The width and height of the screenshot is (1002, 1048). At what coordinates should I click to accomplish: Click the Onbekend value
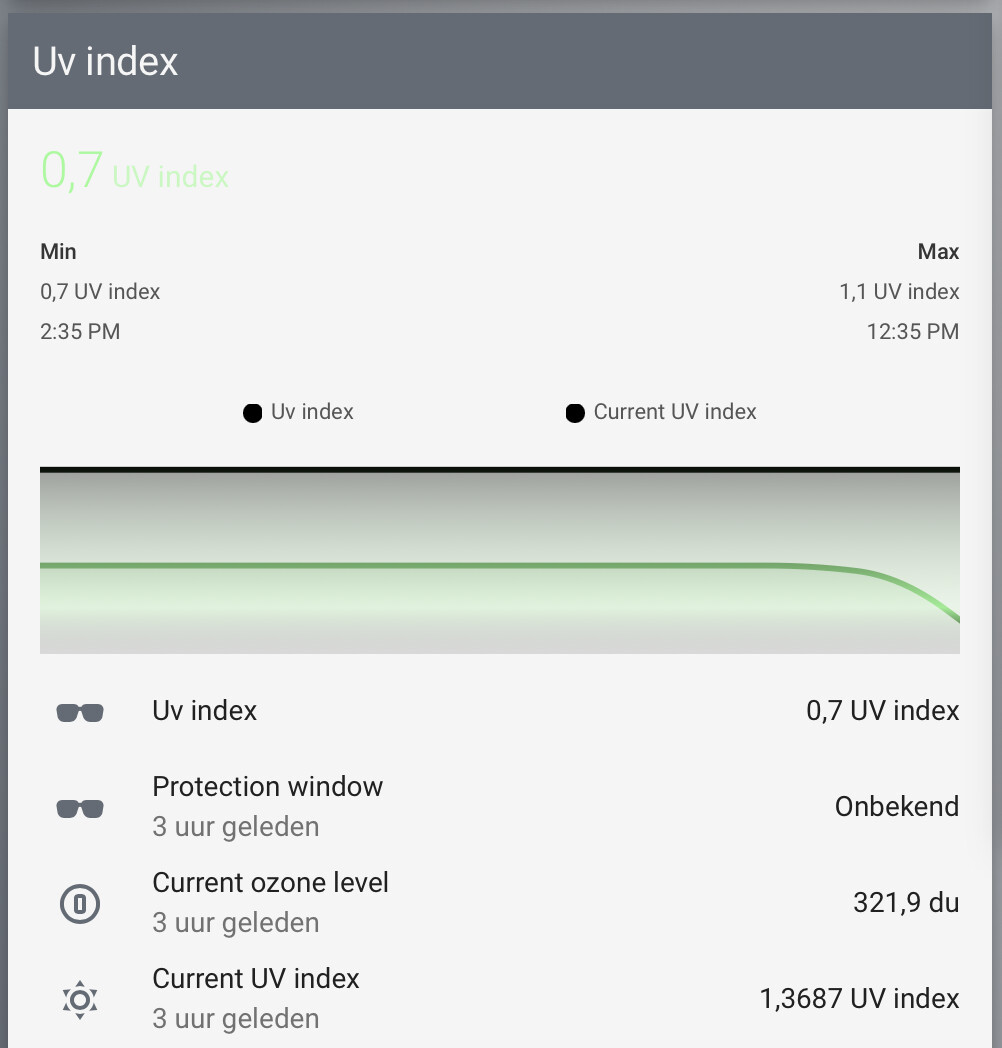click(x=896, y=806)
